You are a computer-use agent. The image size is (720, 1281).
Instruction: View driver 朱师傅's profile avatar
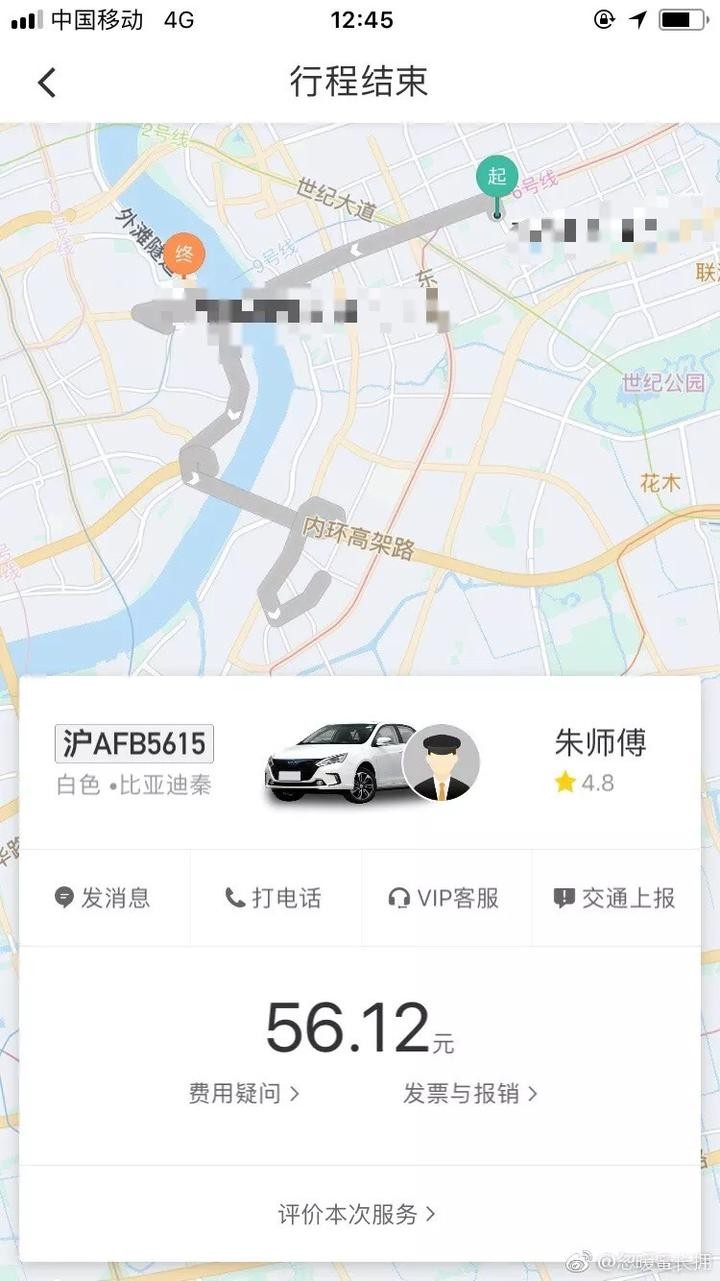tap(441, 763)
